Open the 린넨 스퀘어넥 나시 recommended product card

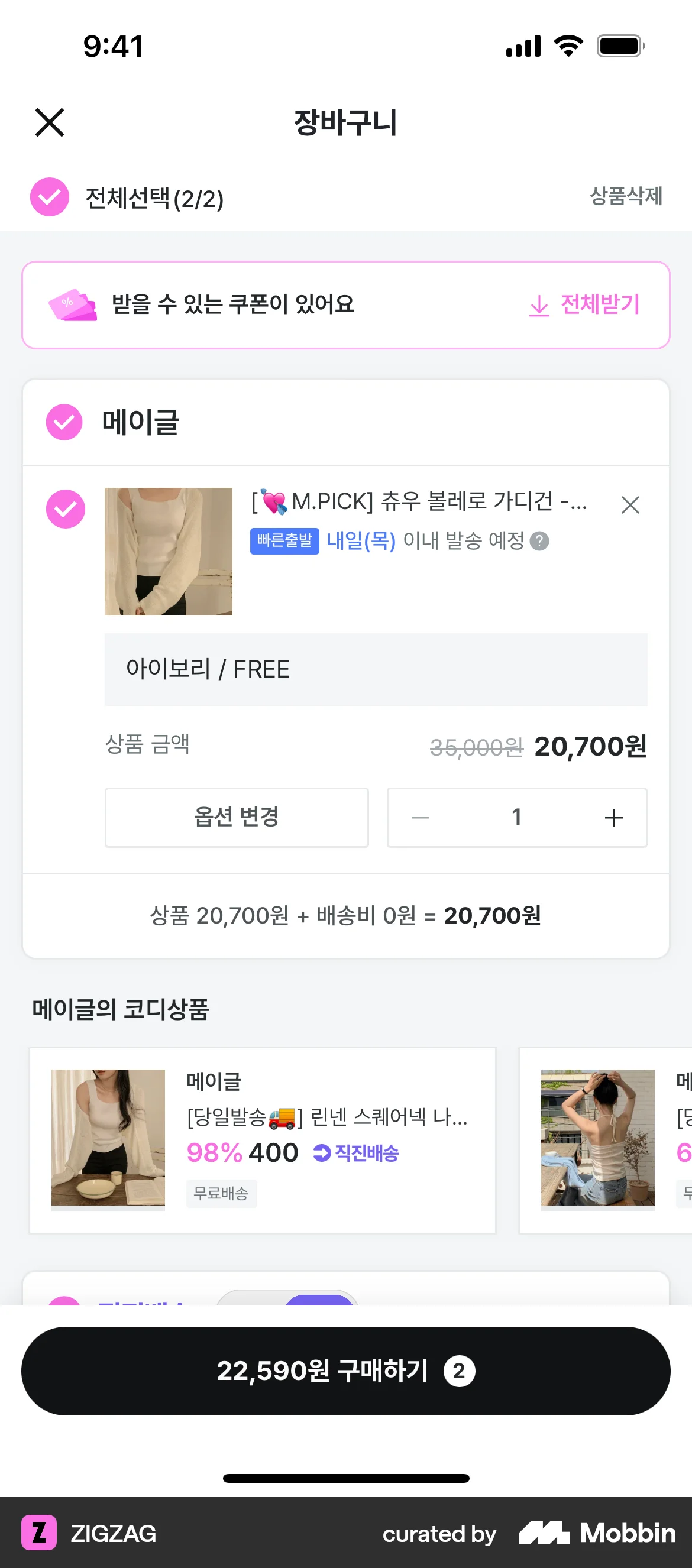pos(263,1139)
